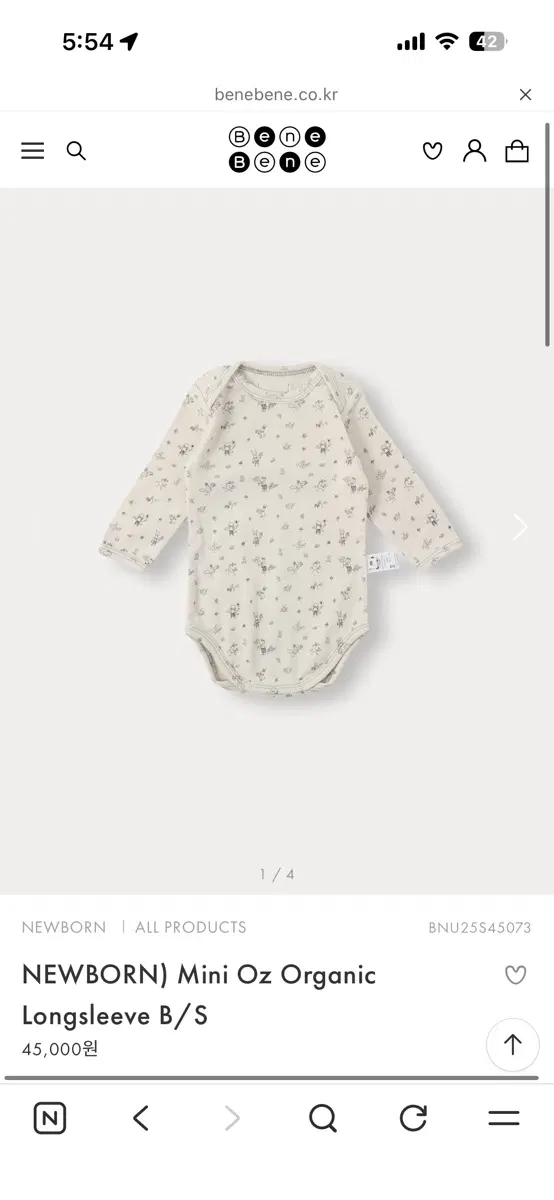The height and width of the screenshot is (1200, 554).
Task: Open the NEWBORN category link
Action: point(64,927)
